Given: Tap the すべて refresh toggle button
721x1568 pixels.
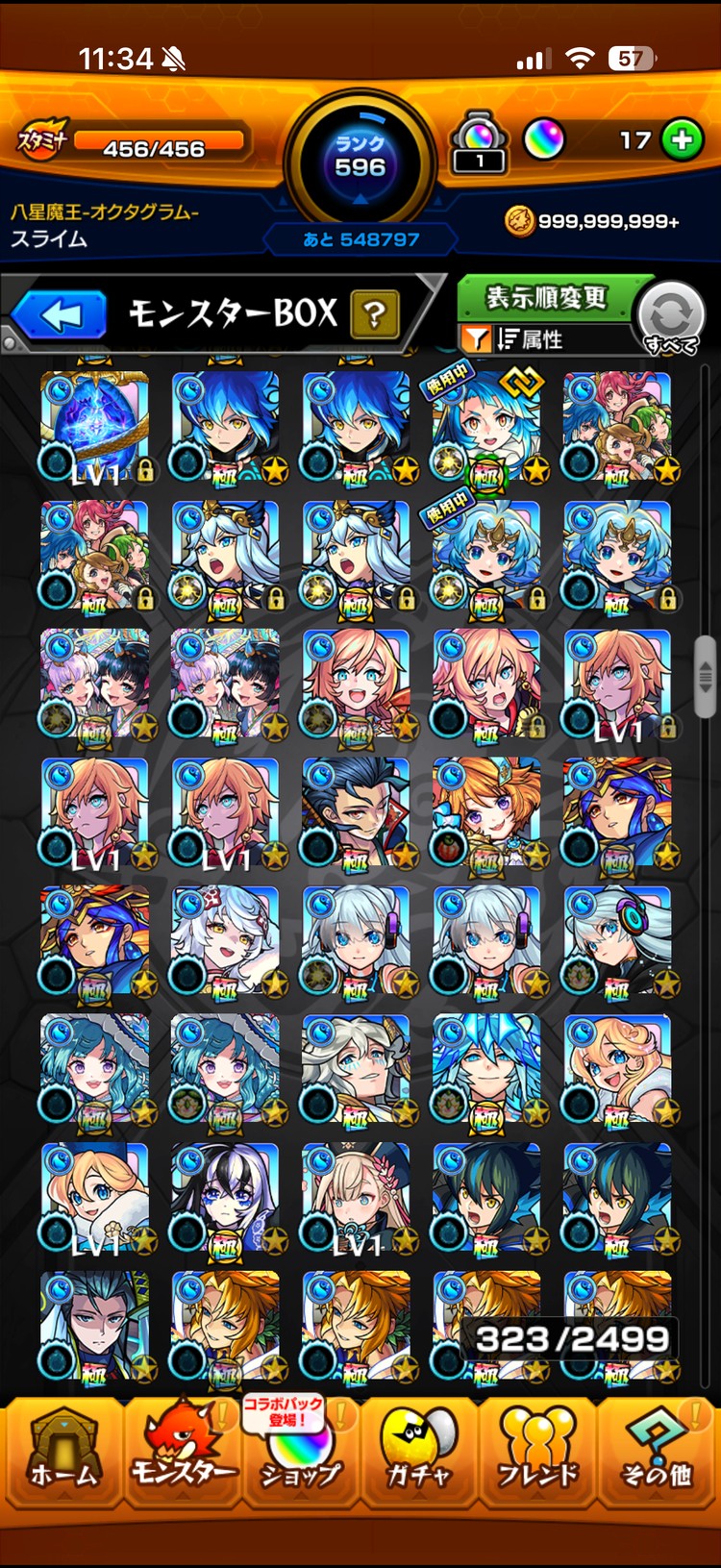Looking at the screenshot, I should pyautogui.click(x=671, y=318).
